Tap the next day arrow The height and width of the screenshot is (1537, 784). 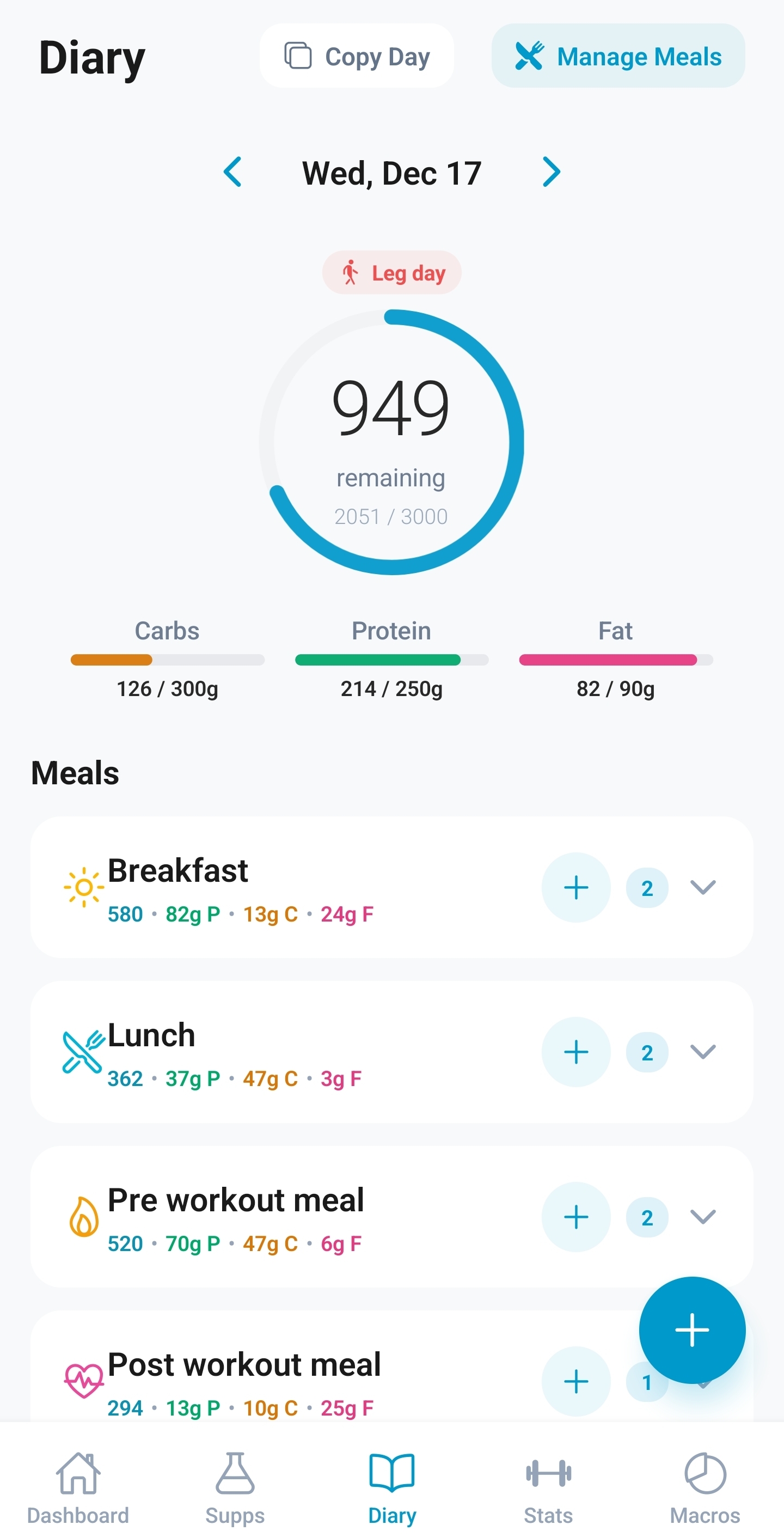point(551,173)
